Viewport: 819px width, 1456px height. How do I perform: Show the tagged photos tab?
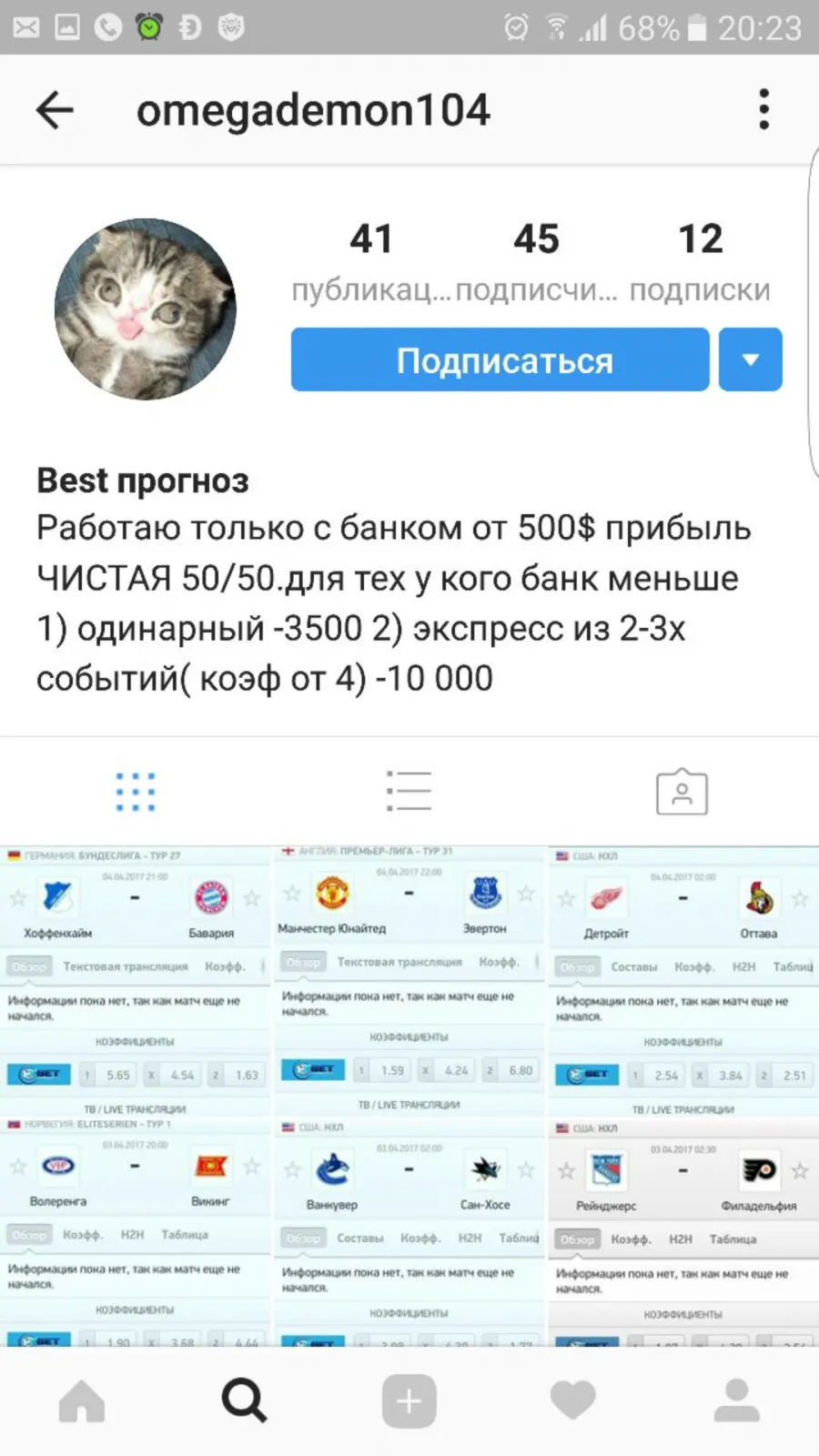tap(682, 792)
